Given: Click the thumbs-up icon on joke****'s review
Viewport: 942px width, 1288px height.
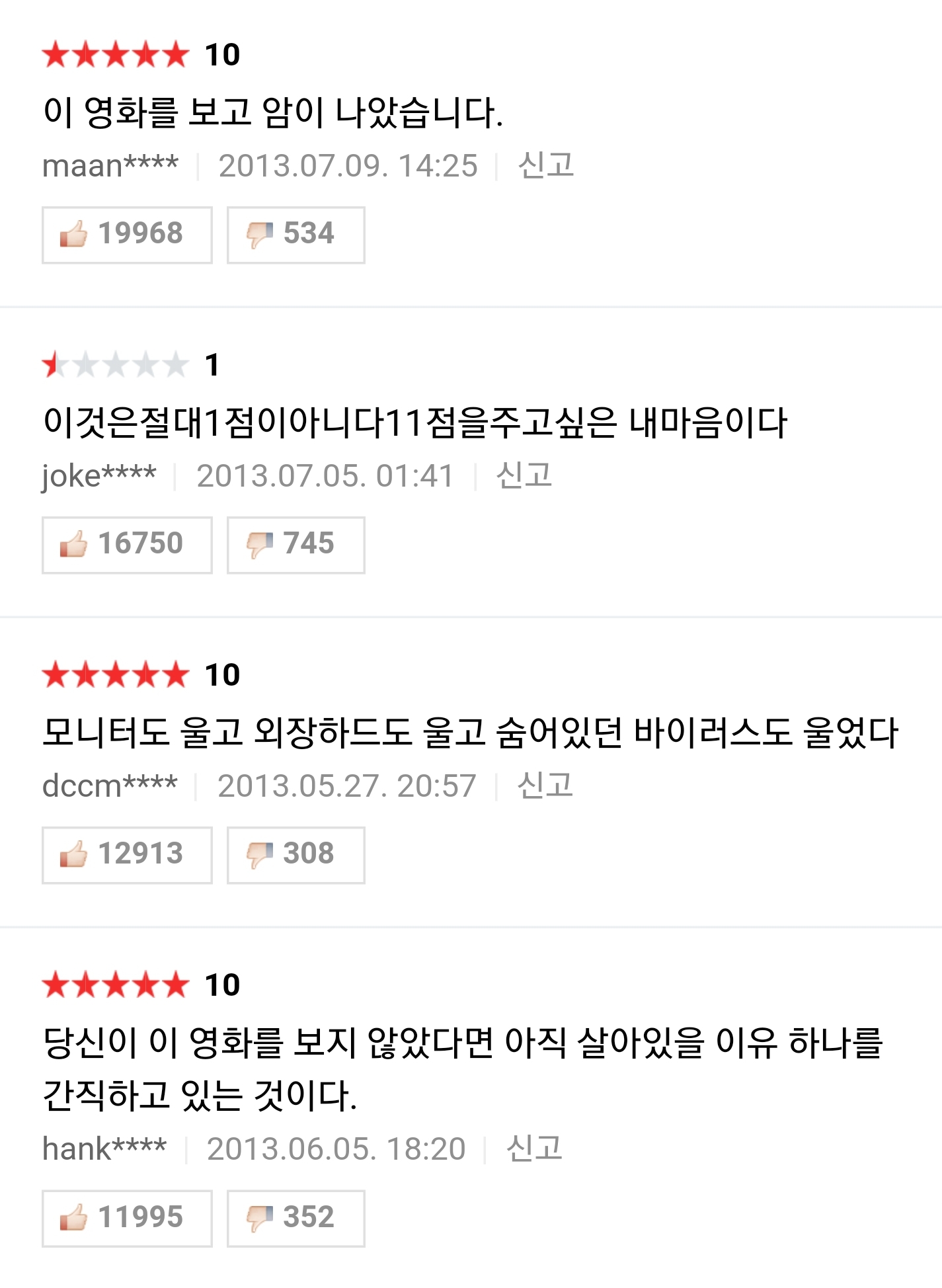Looking at the screenshot, I should [72, 543].
